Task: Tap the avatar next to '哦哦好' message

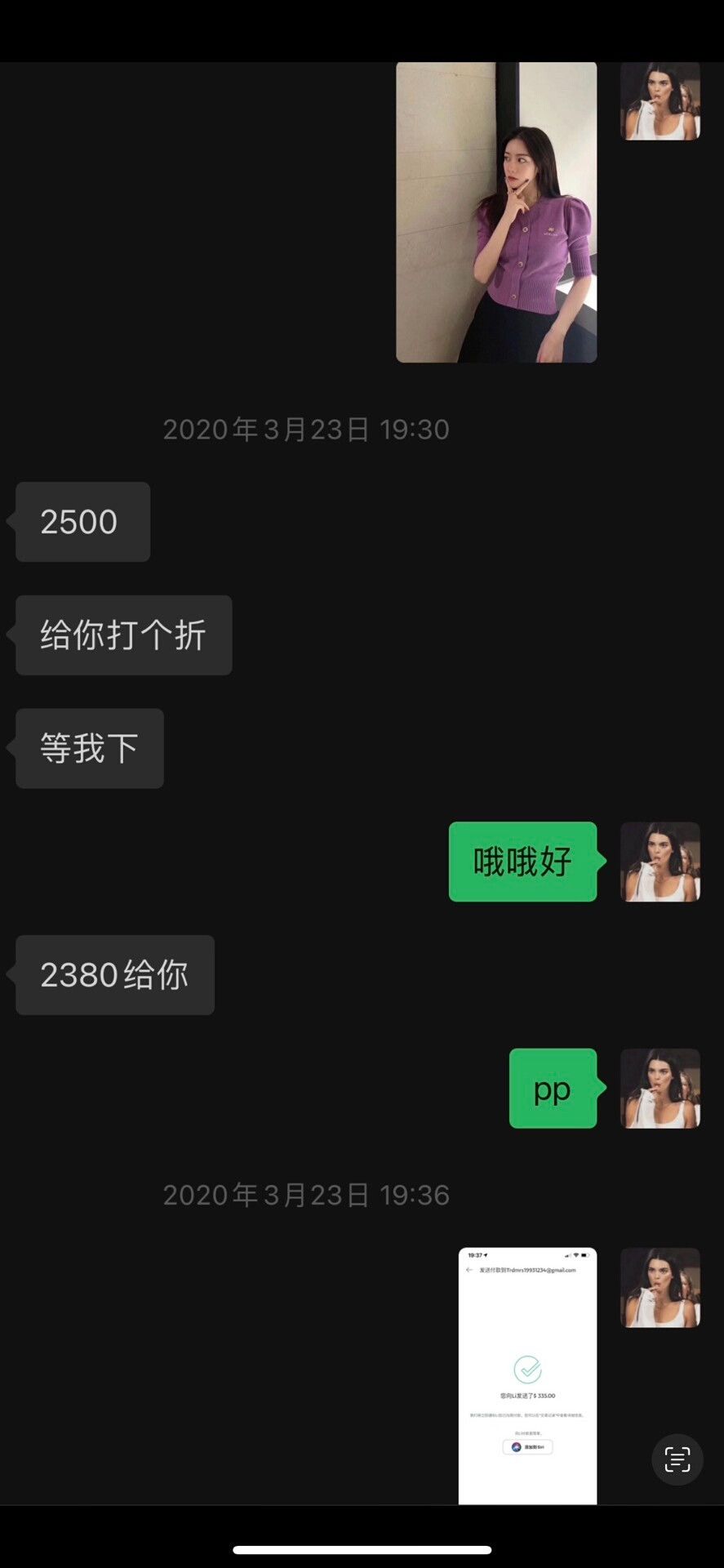Action: pos(660,862)
